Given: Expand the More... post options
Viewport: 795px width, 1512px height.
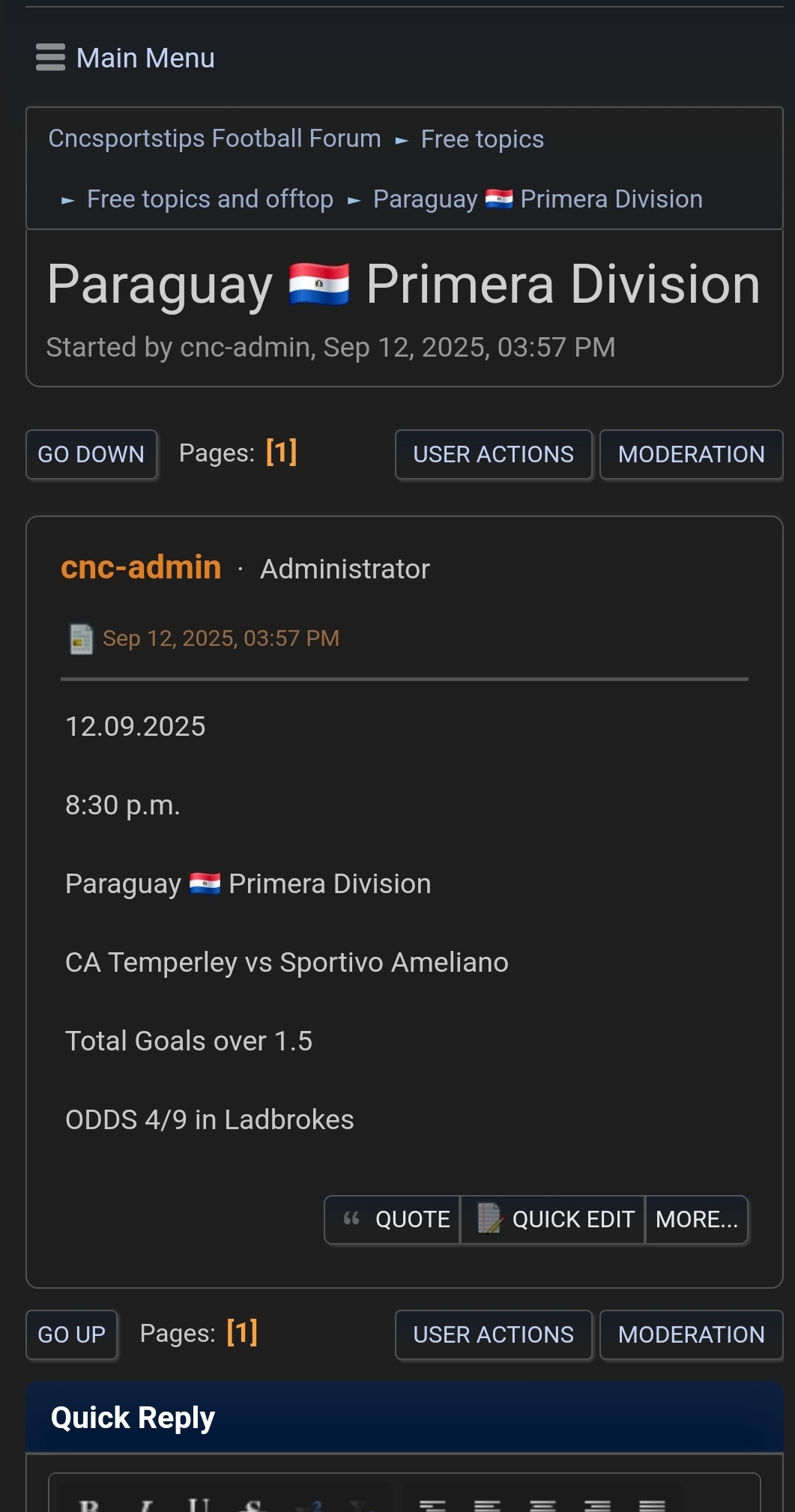Looking at the screenshot, I should pos(696,1220).
